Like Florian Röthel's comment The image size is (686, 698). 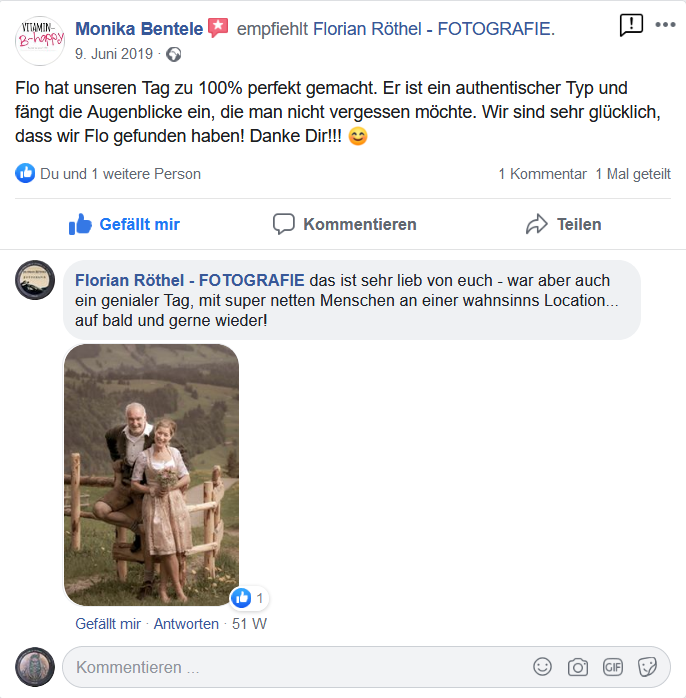[x=107, y=623]
